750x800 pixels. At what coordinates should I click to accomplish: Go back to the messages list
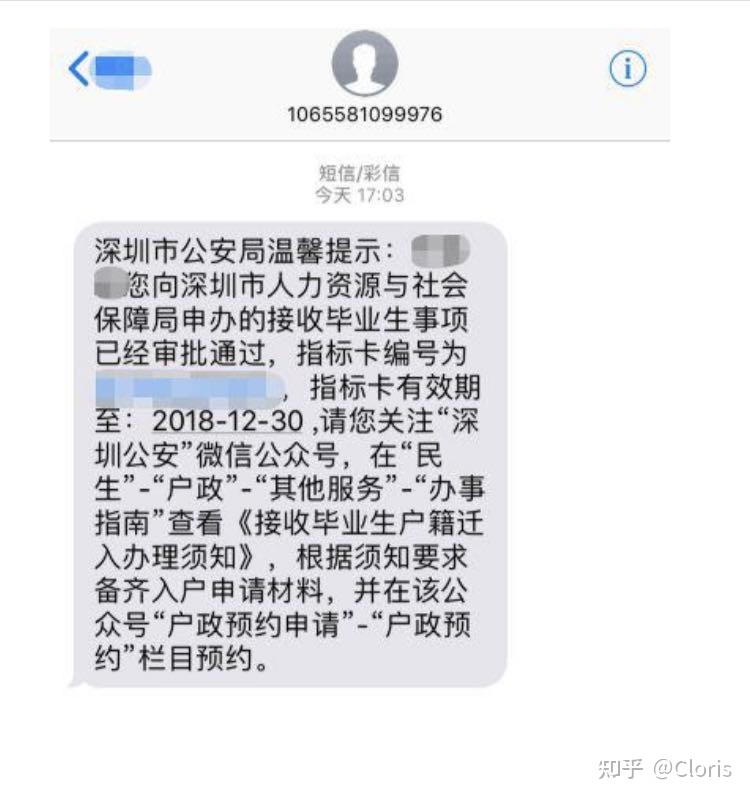(x=80, y=69)
